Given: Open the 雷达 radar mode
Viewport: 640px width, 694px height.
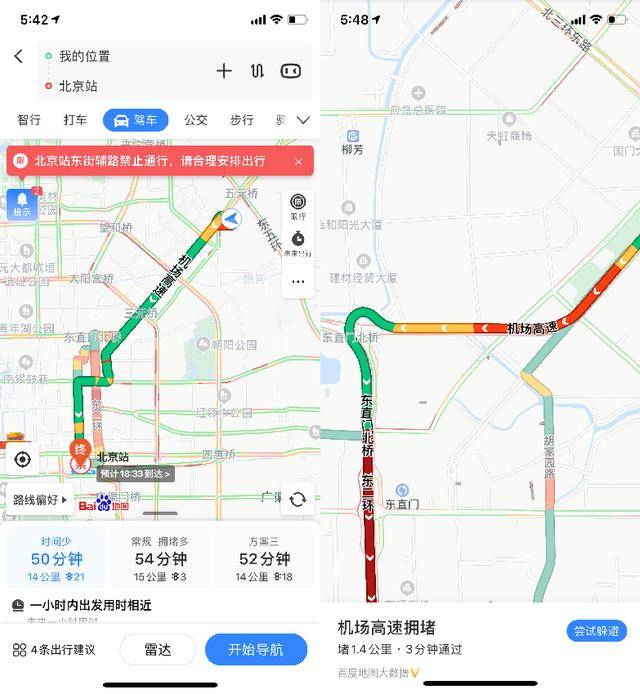Looking at the screenshot, I should [x=158, y=650].
